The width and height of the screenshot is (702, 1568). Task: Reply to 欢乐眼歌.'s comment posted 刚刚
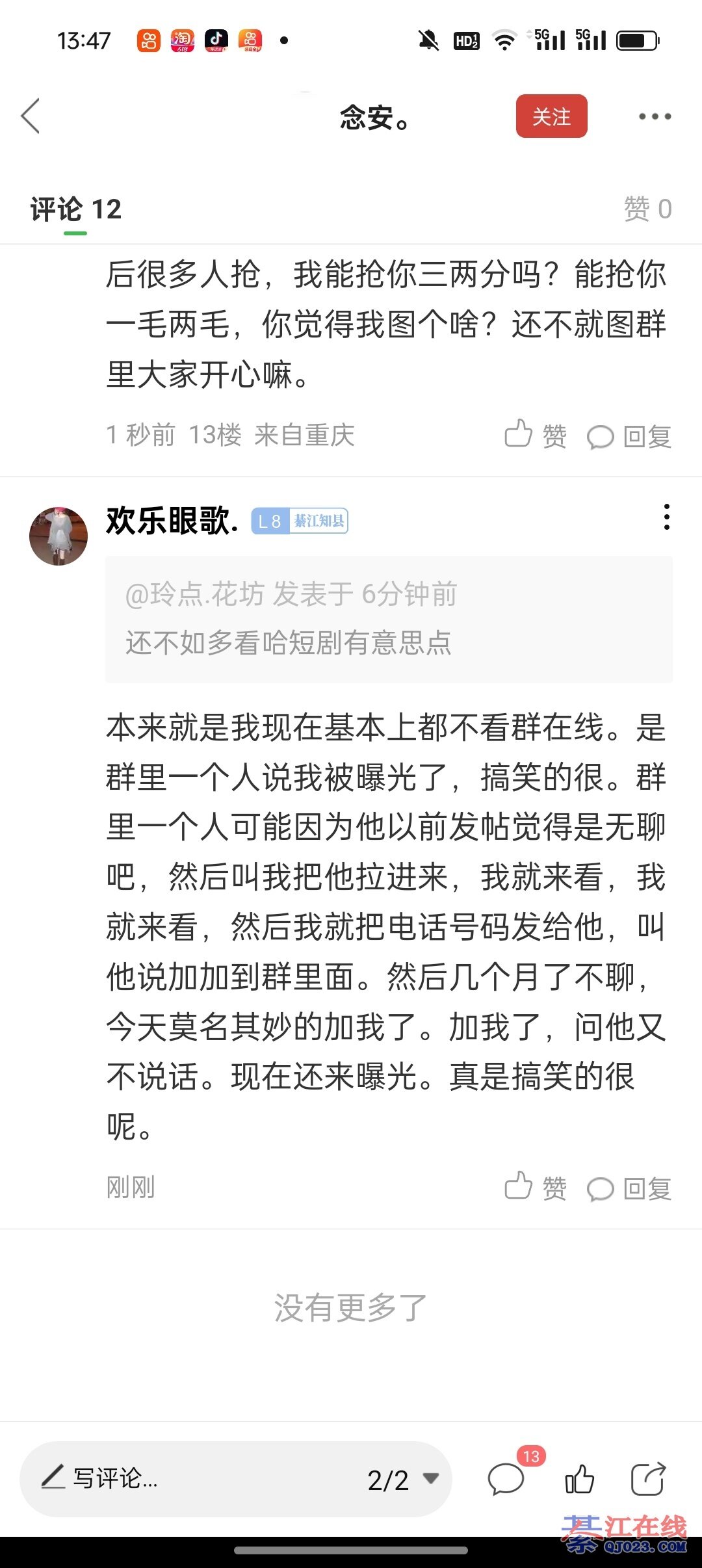629,1188
